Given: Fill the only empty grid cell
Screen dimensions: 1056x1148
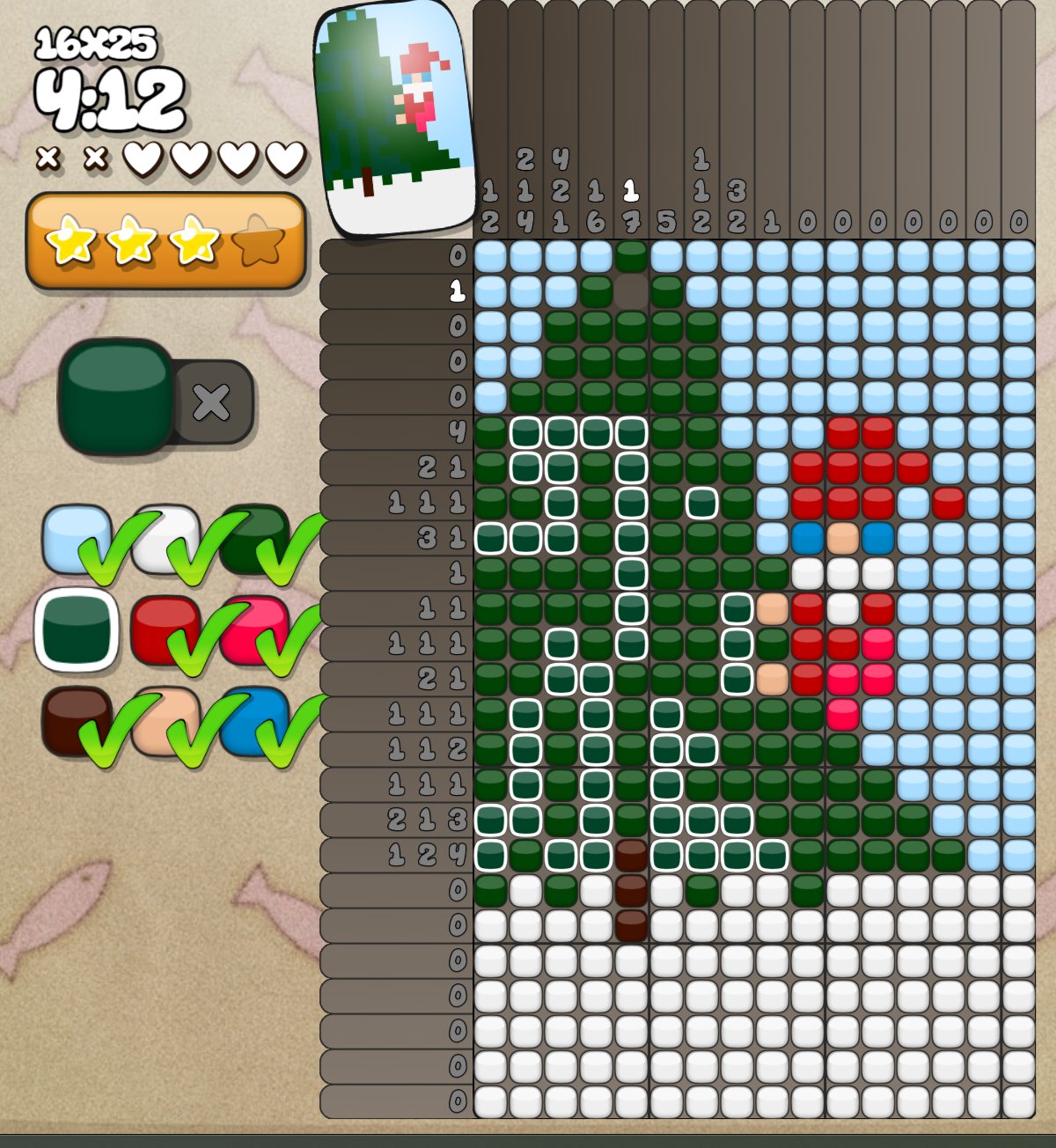Looking at the screenshot, I should click(631, 291).
